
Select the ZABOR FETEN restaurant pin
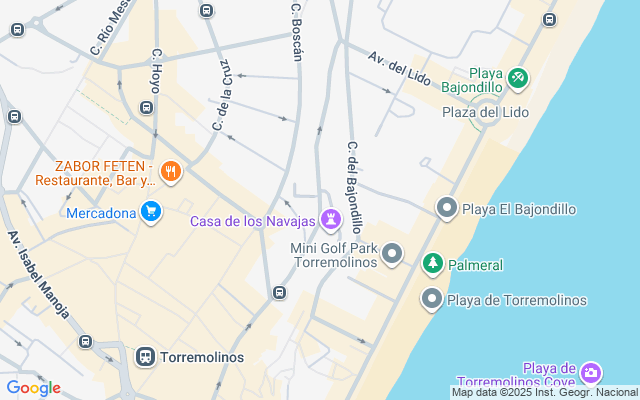pos(171,172)
